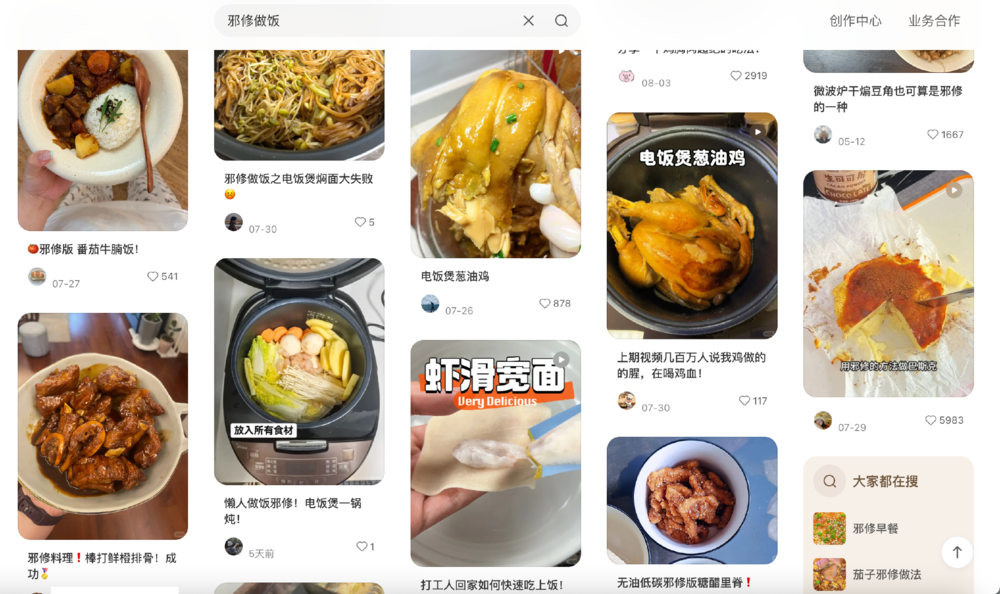Open the 虾滑宽面 video post
This screenshot has height=594, width=1000.
tap(495, 453)
